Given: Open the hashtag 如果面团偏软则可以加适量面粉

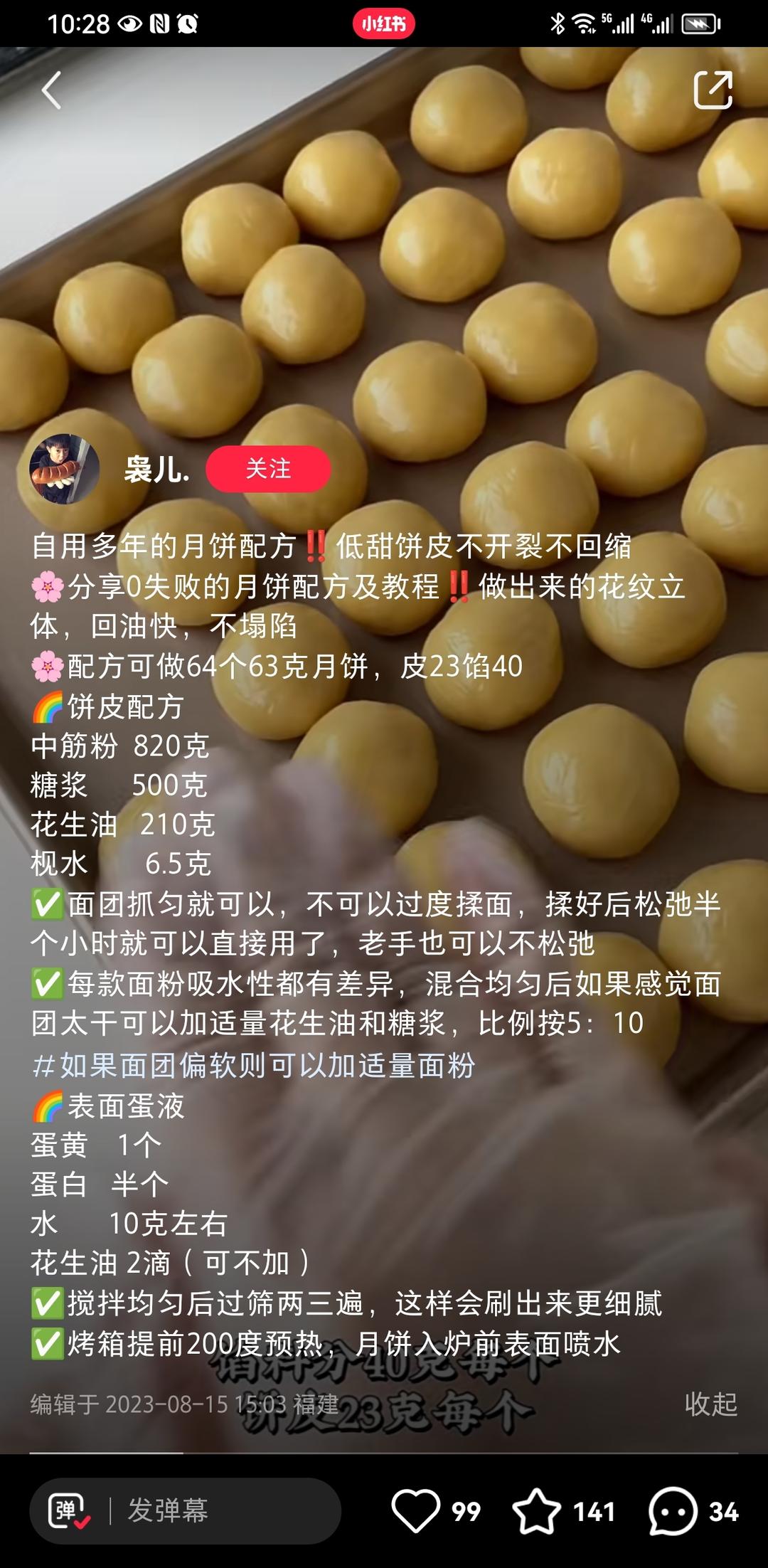Looking at the screenshot, I should (x=253, y=1065).
